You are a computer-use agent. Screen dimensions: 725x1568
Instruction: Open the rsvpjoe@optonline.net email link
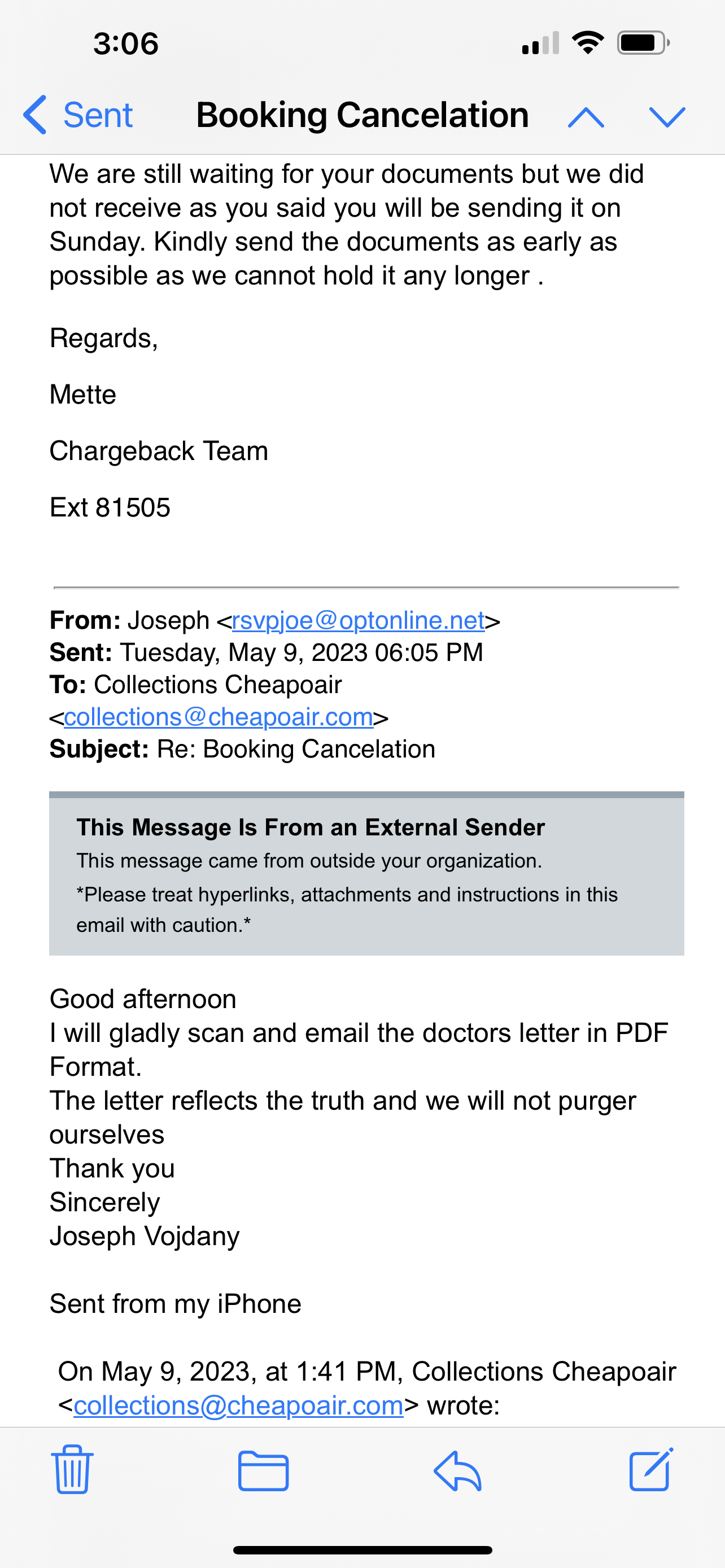pos(358,620)
